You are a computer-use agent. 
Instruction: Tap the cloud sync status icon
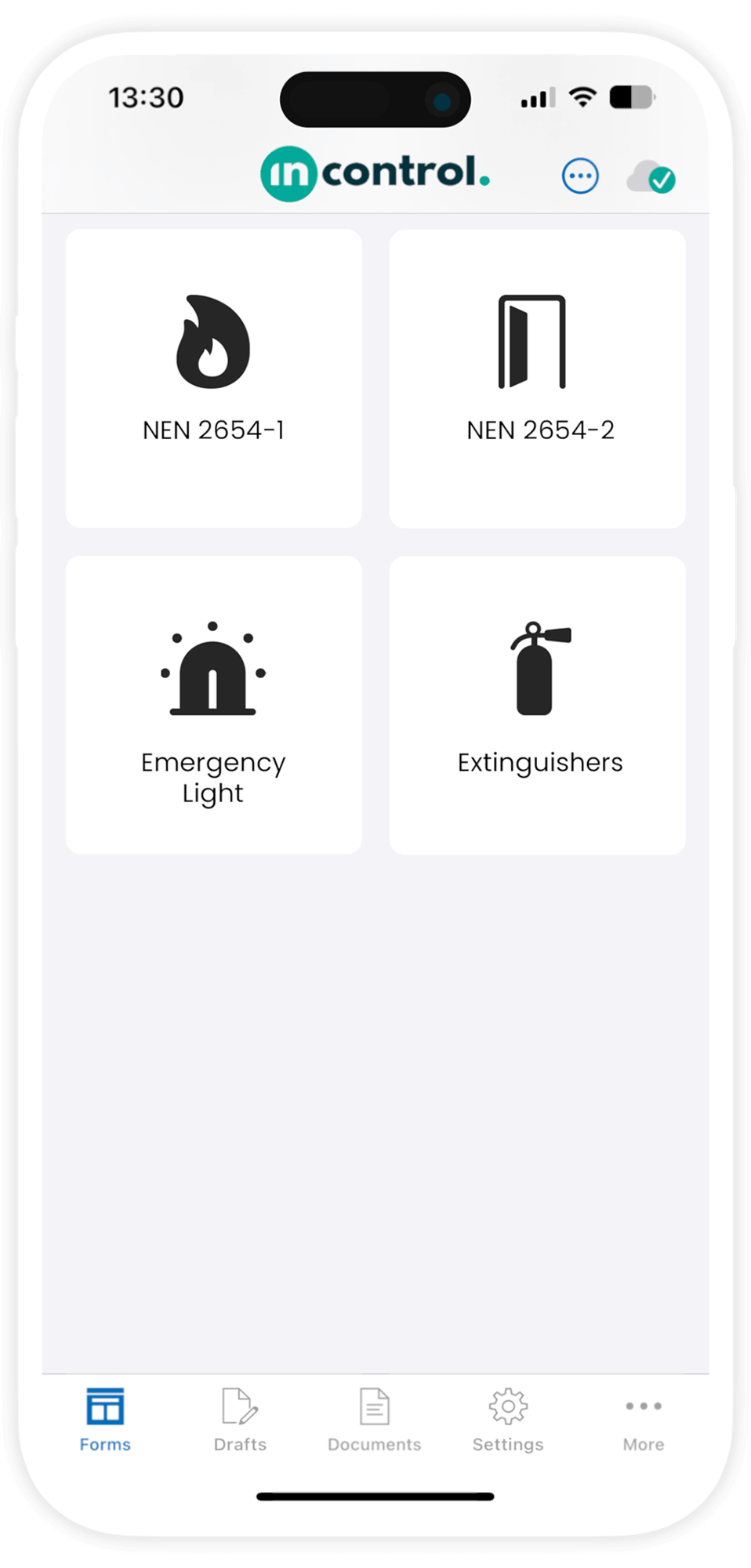651,177
